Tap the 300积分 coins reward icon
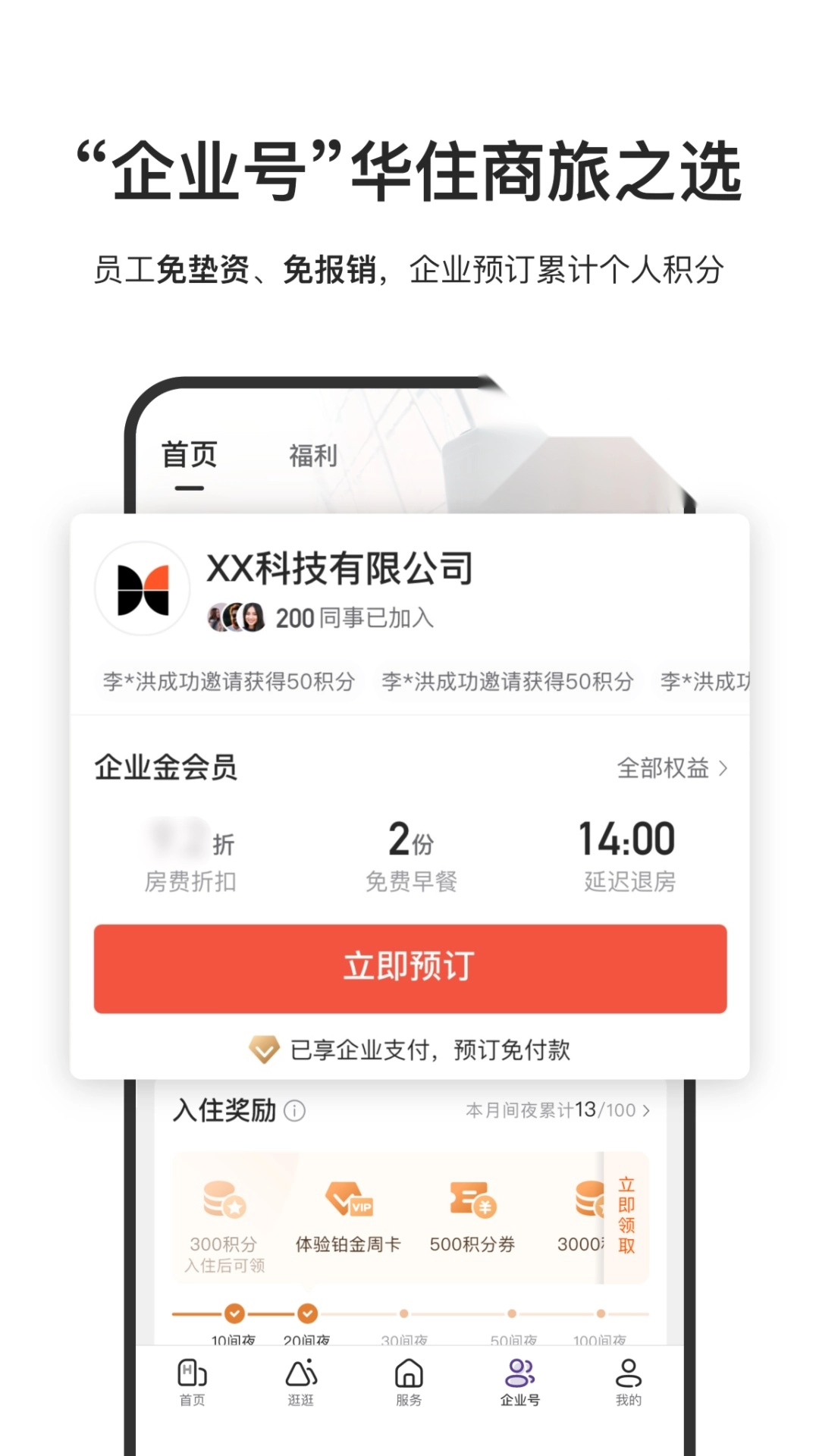Image resolution: width=819 pixels, height=1456 pixels. [x=224, y=1202]
